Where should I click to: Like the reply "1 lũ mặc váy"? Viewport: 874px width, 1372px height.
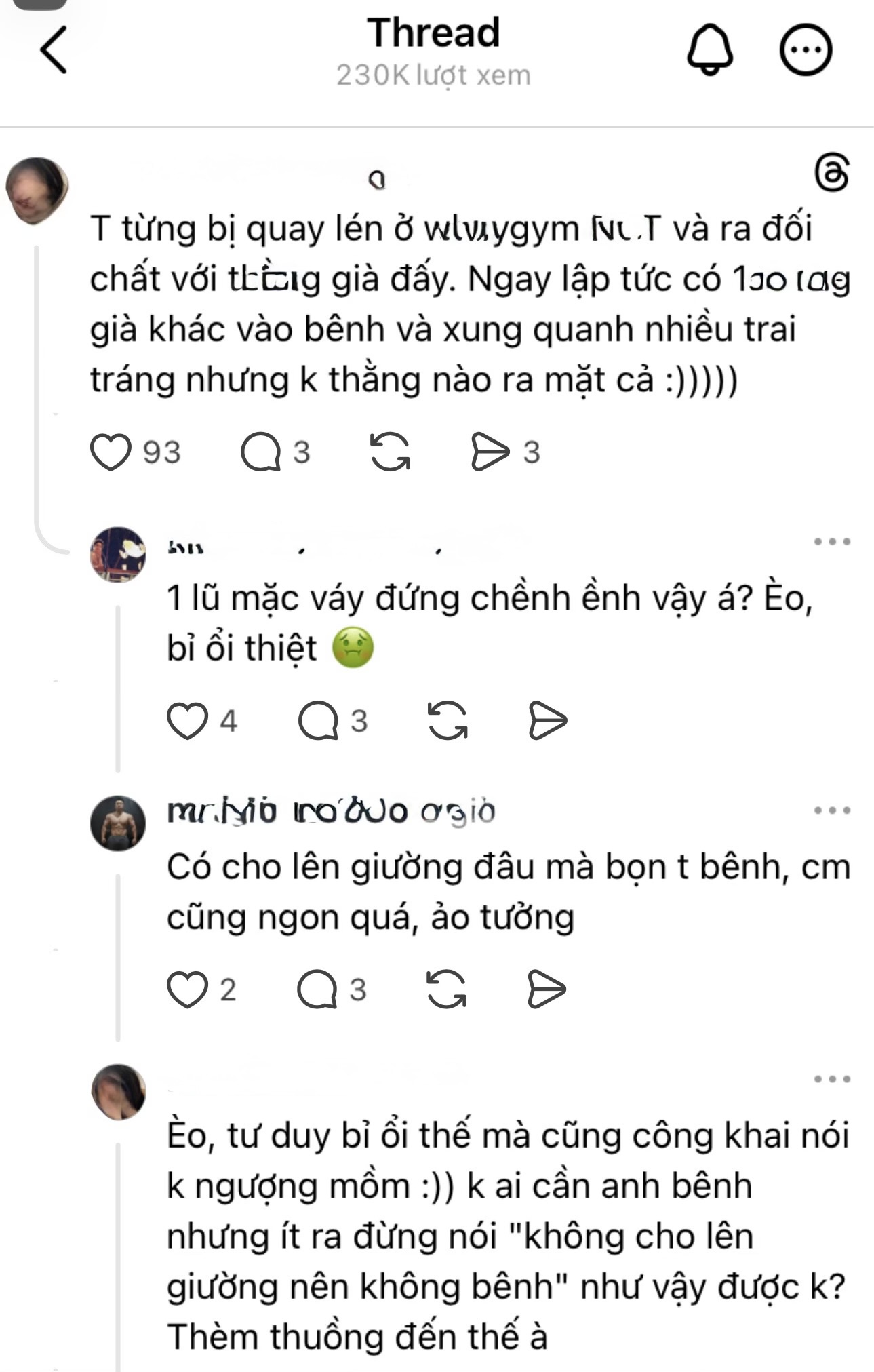click(187, 720)
